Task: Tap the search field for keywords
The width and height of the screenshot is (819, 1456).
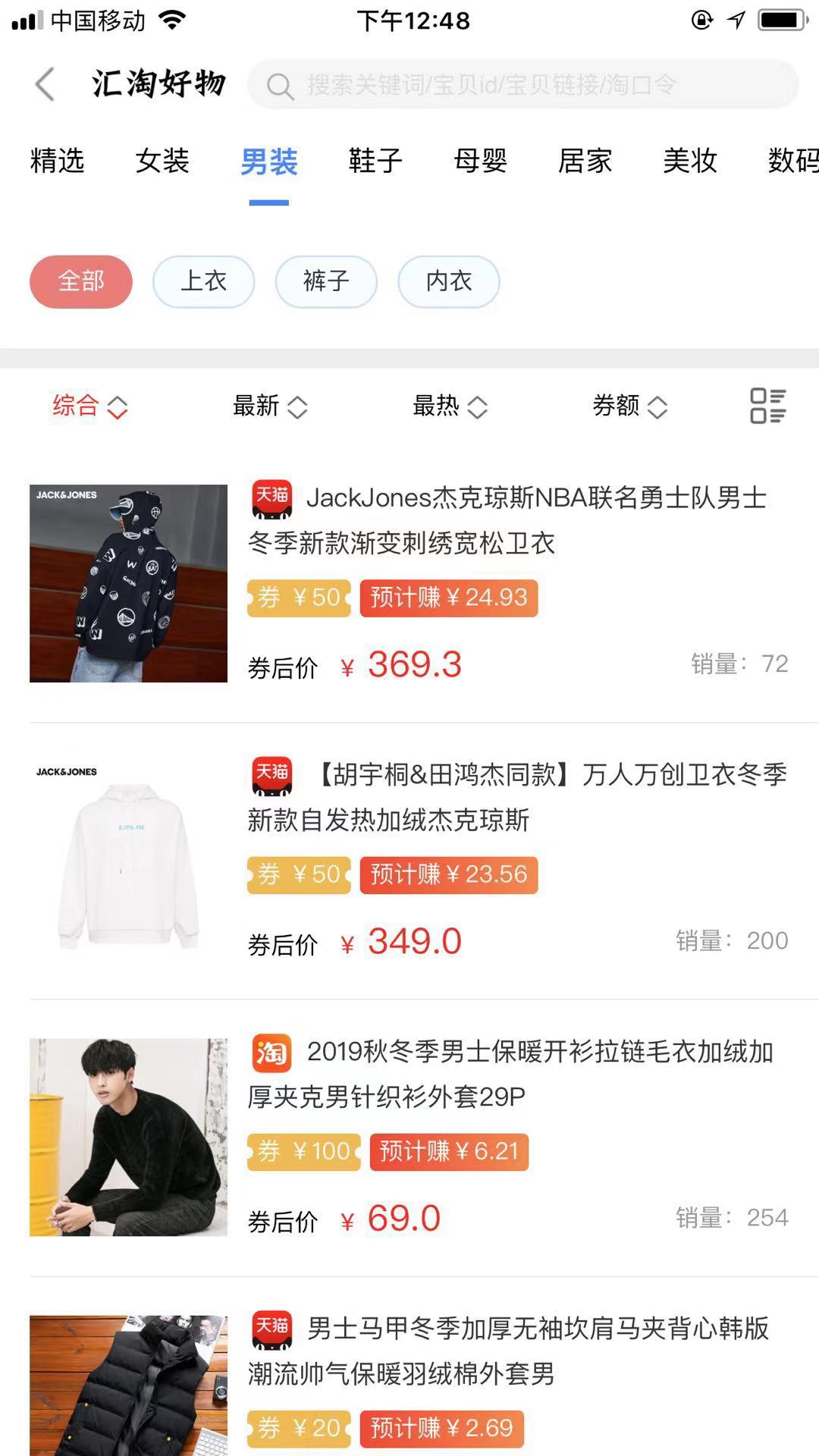Action: click(x=523, y=85)
